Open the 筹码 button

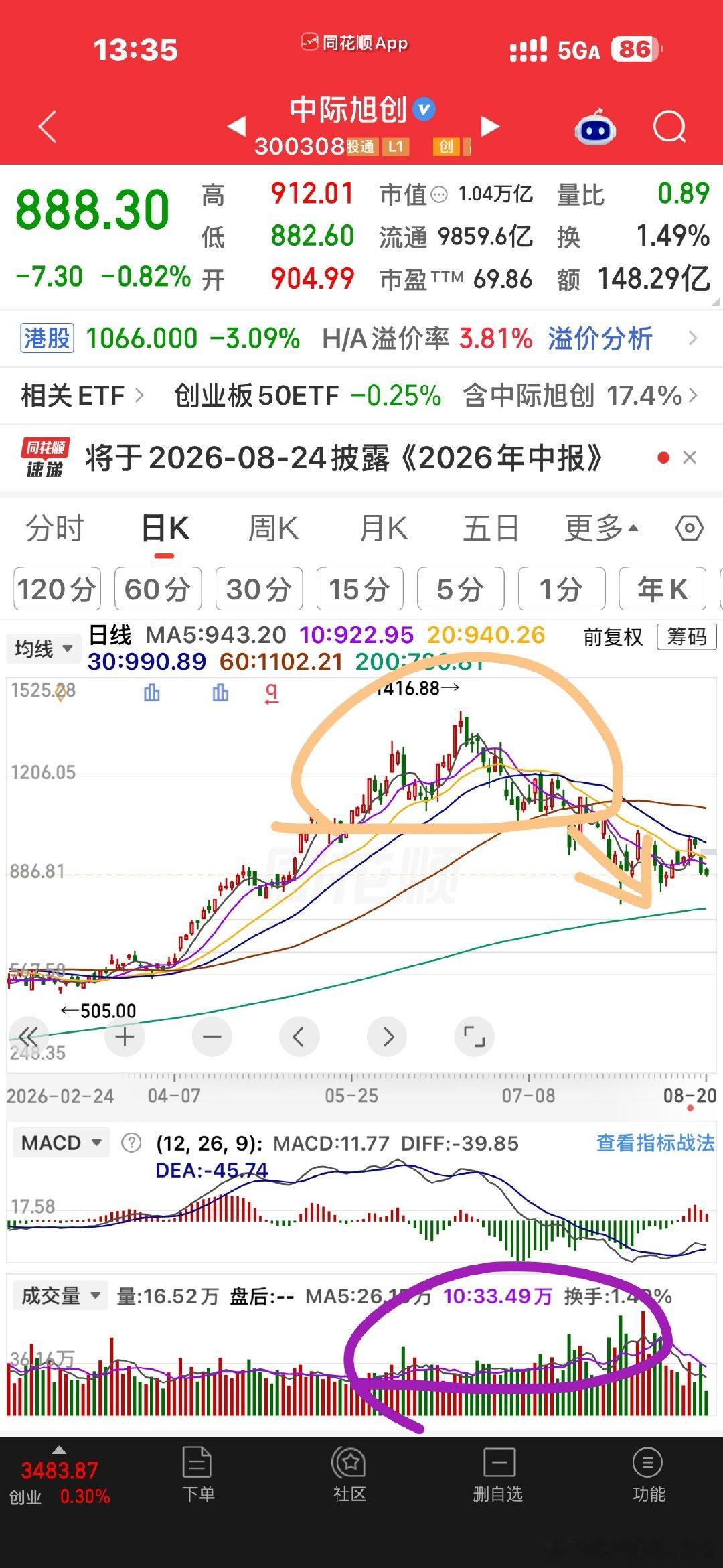point(686,636)
